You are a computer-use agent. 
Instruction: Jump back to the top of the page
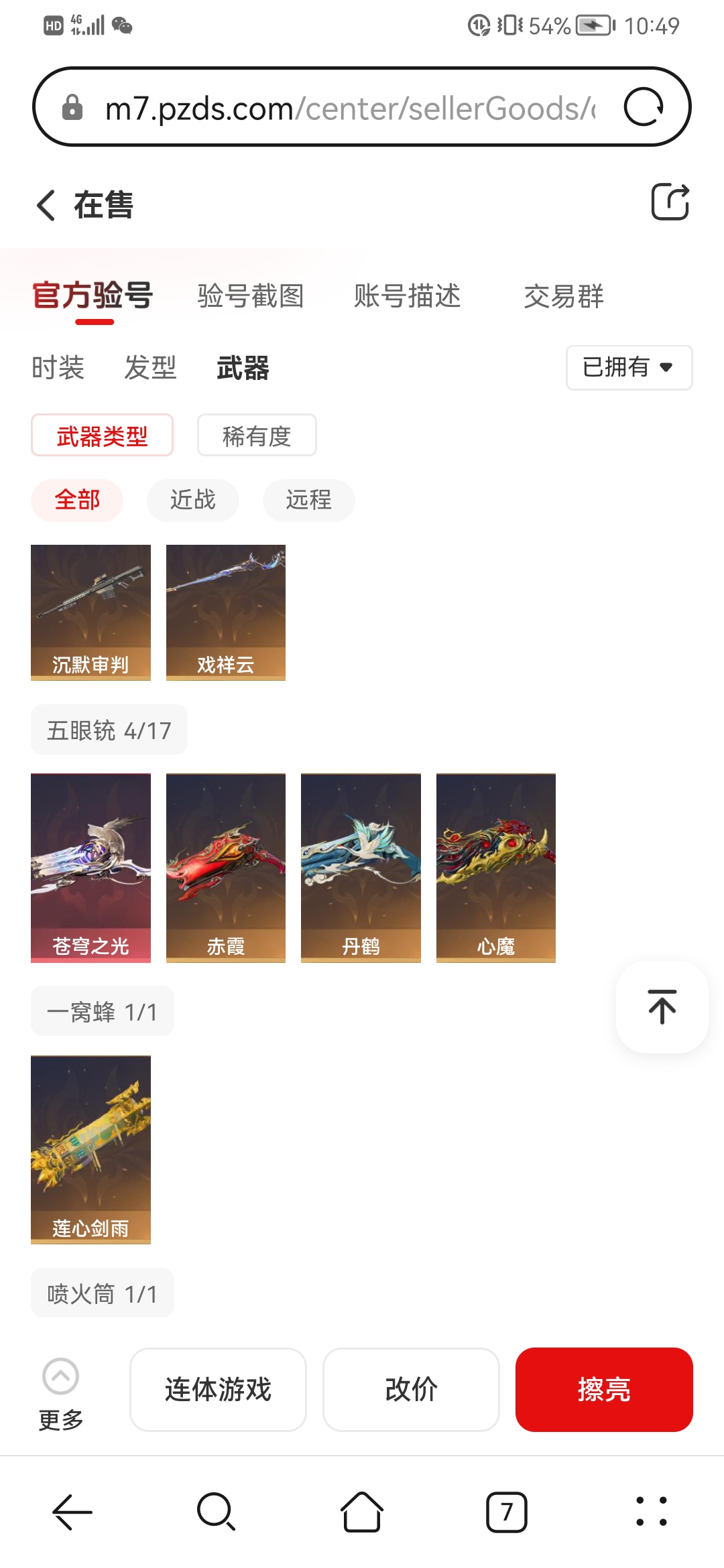point(662,1006)
